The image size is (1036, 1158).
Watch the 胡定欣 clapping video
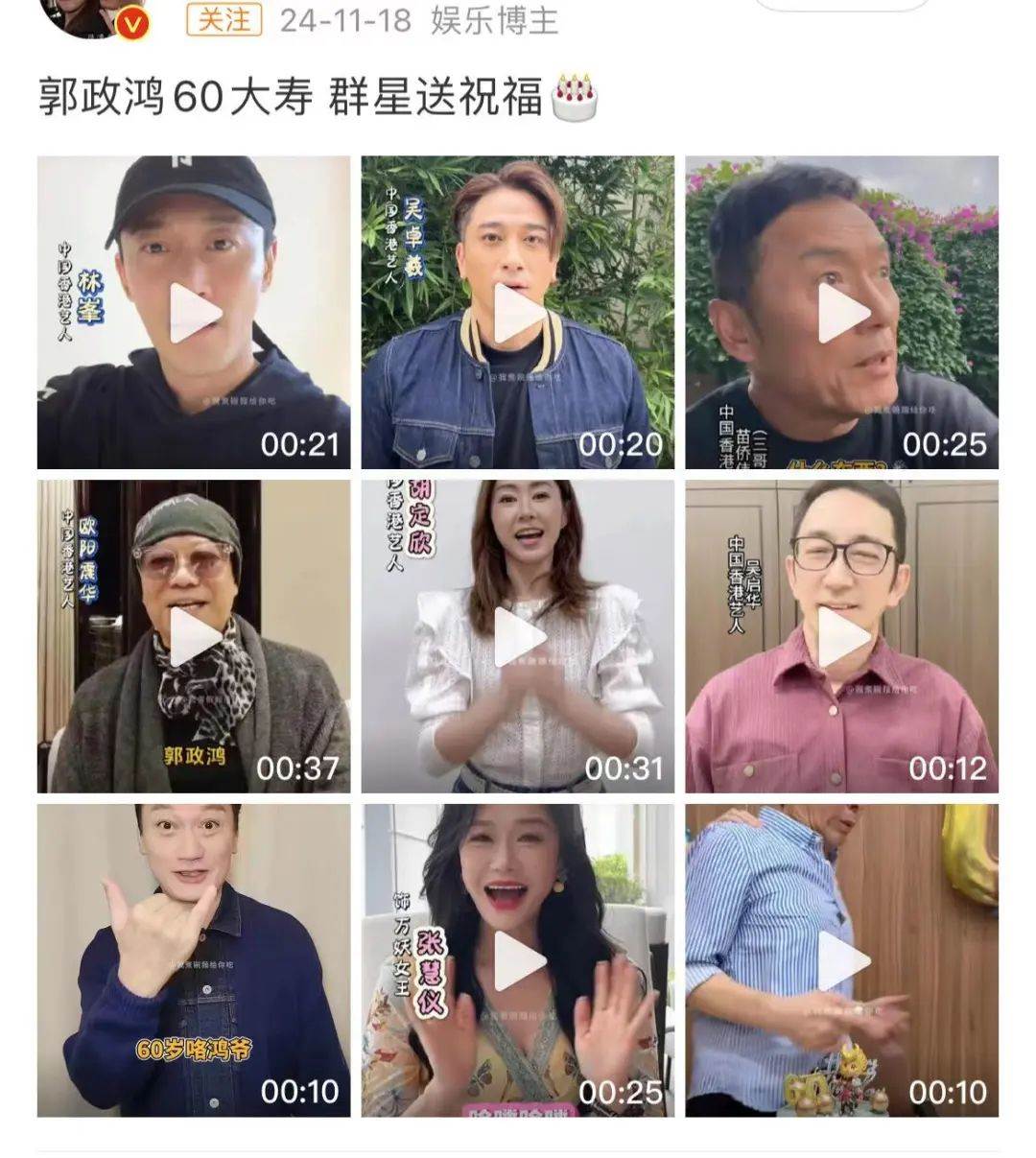click(518, 637)
